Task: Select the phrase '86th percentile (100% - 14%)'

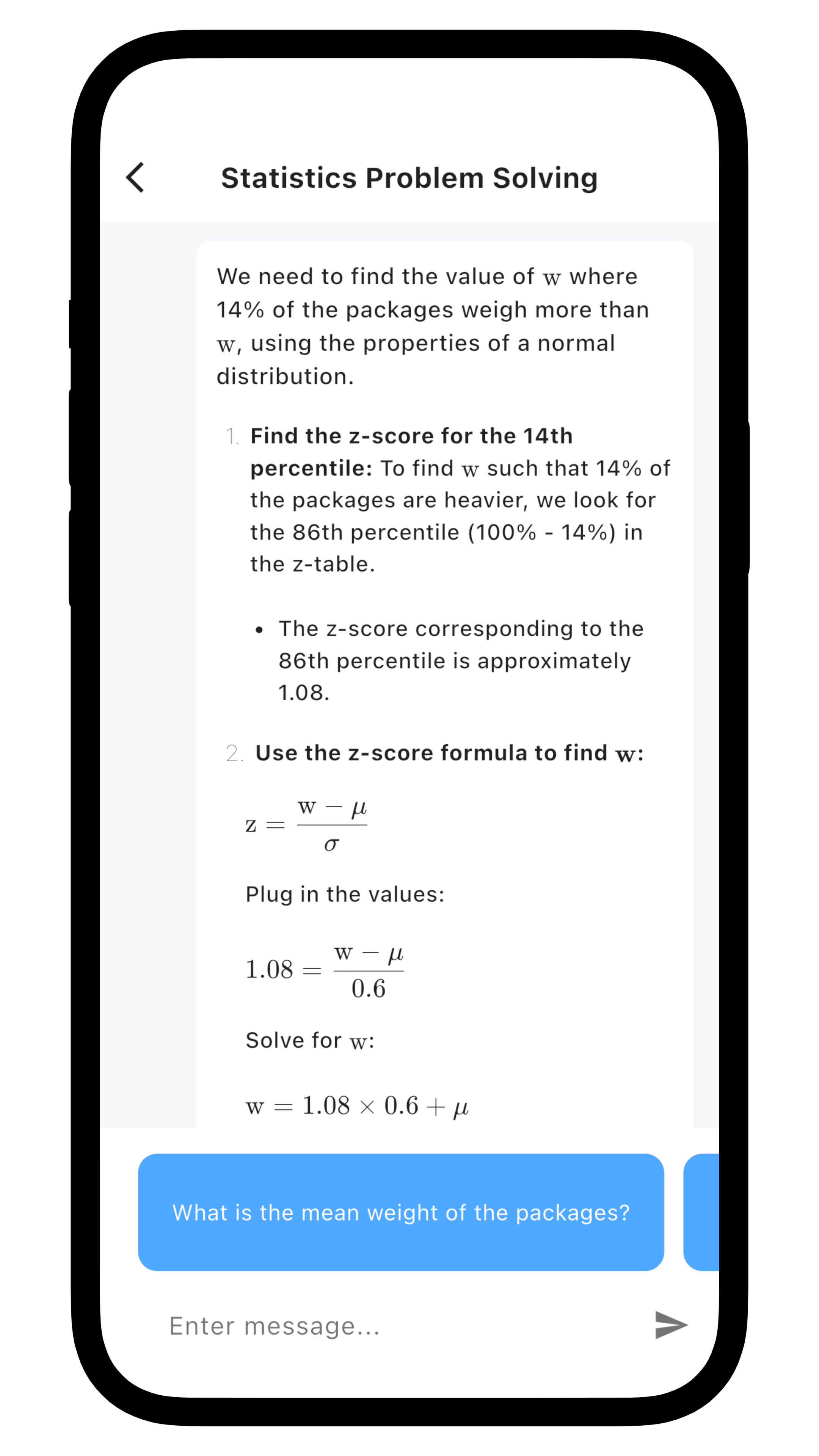Action: [447, 531]
